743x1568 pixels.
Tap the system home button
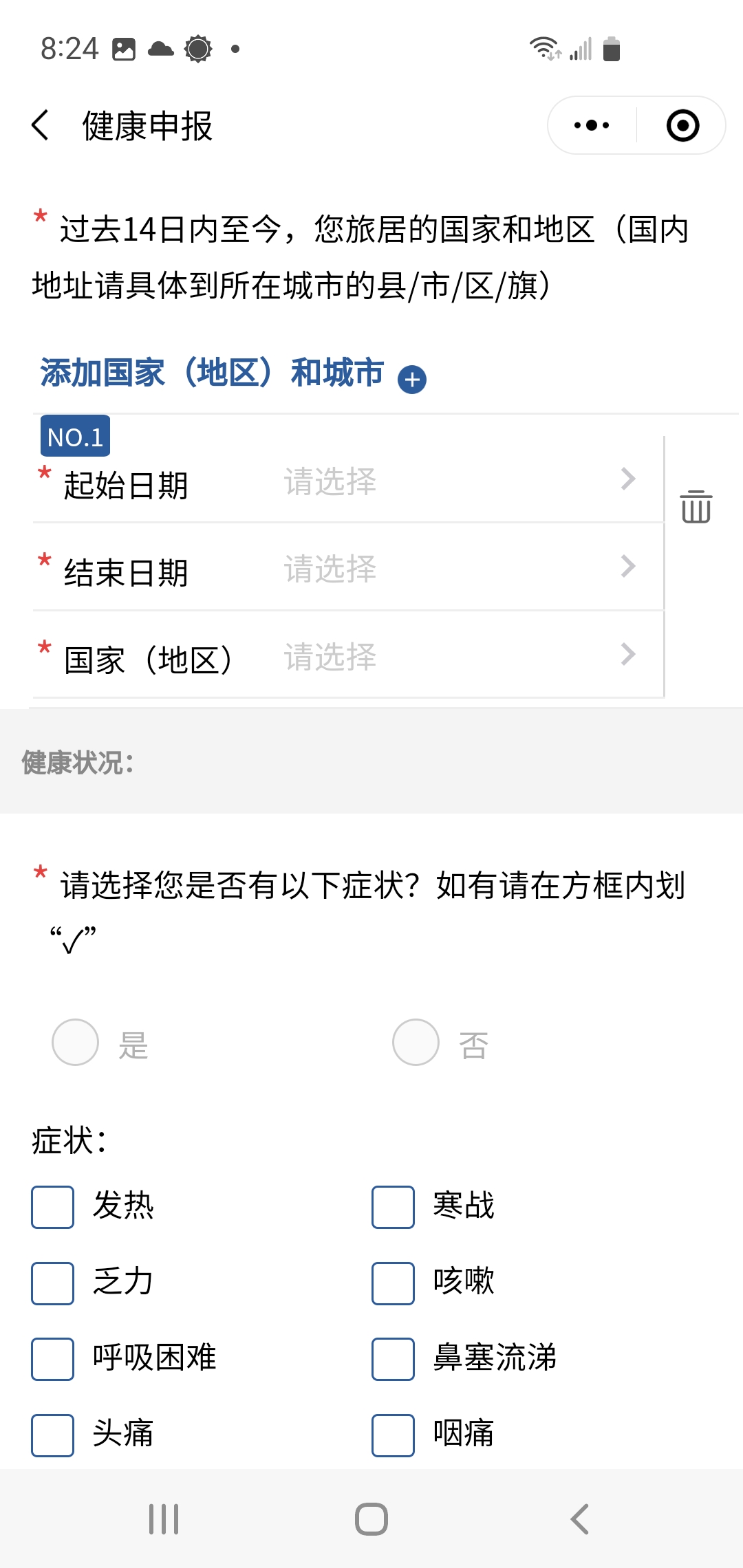click(x=371, y=1519)
